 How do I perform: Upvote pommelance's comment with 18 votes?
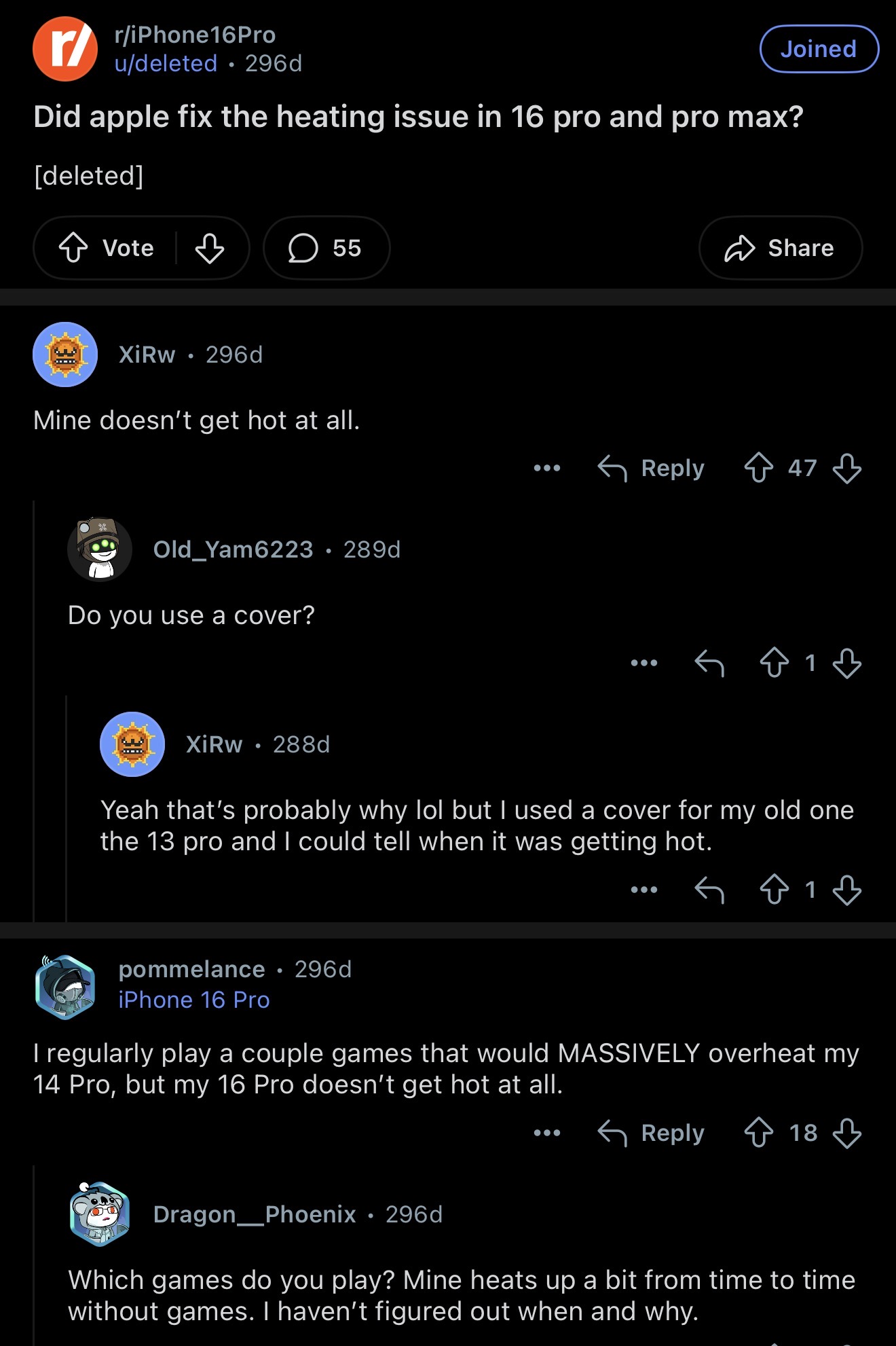point(758,1133)
